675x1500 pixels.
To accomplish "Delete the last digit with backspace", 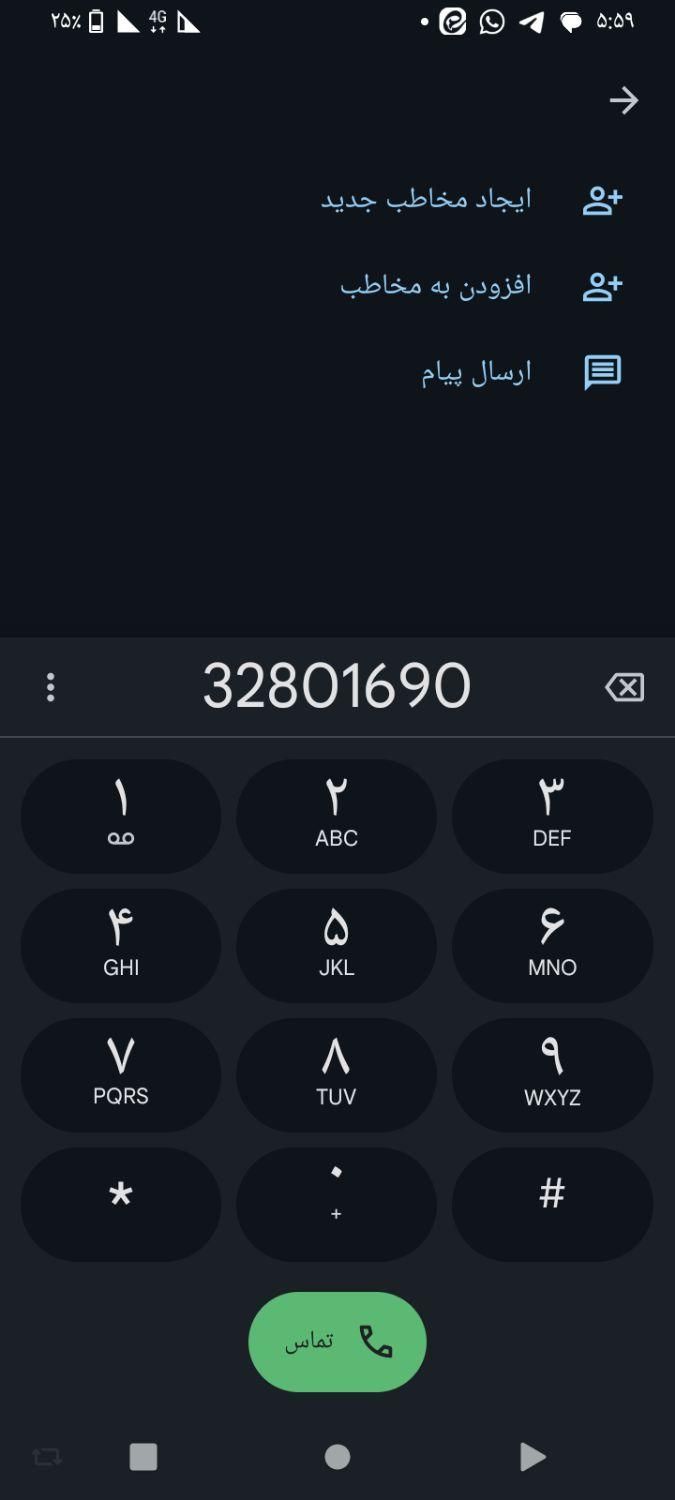I will click(625, 687).
